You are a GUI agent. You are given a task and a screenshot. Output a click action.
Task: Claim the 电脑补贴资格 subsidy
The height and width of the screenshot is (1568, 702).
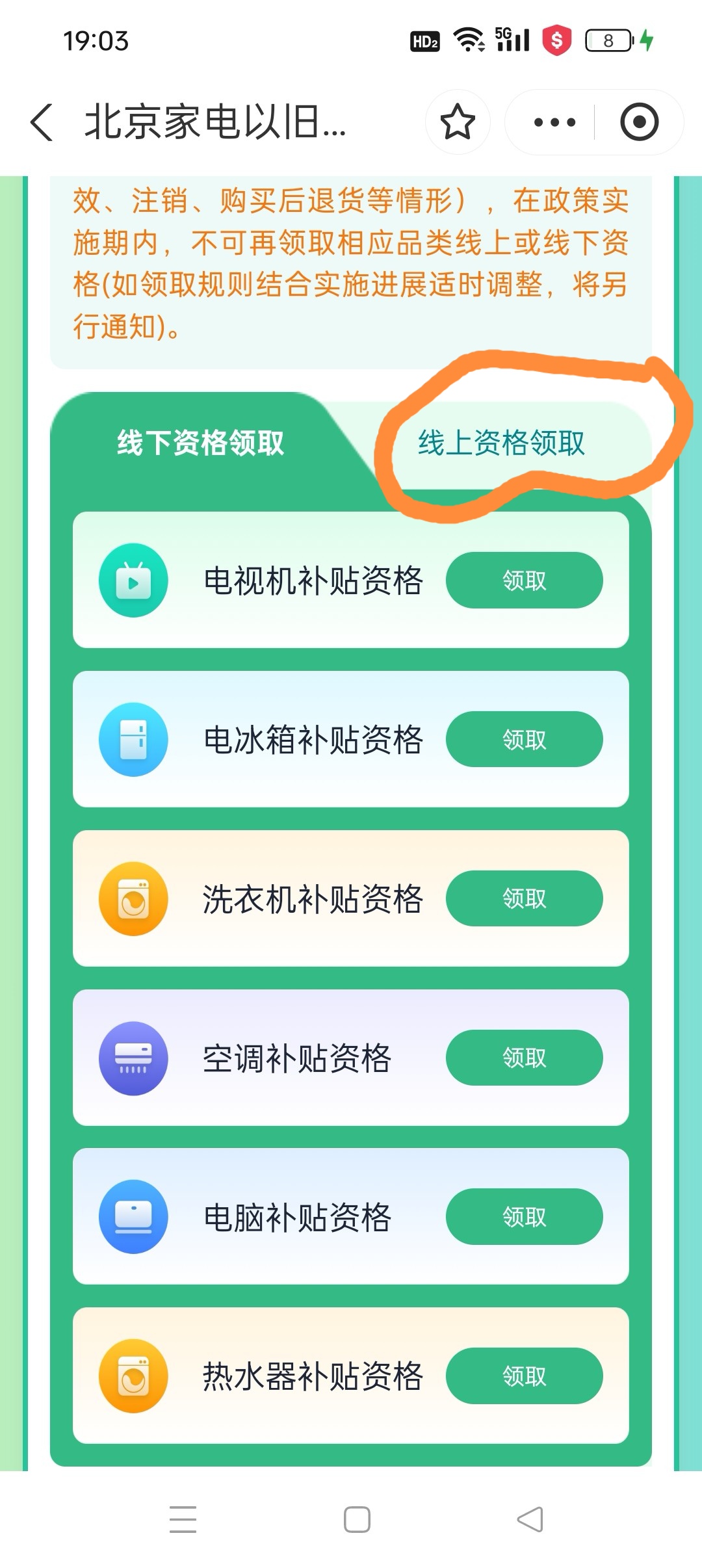pyautogui.click(x=524, y=1217)
